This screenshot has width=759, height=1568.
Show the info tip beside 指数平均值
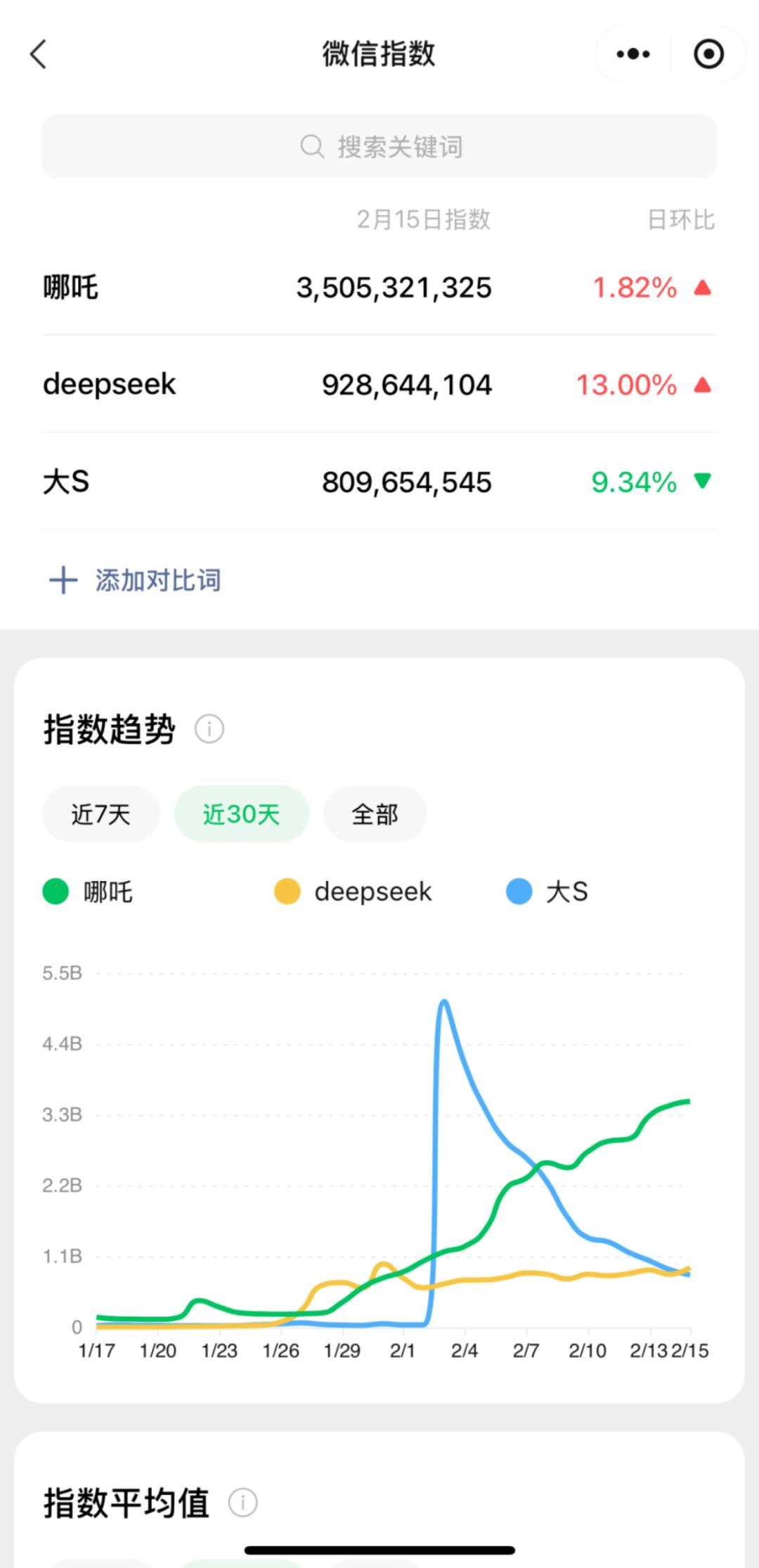(x=243, y=1503)
